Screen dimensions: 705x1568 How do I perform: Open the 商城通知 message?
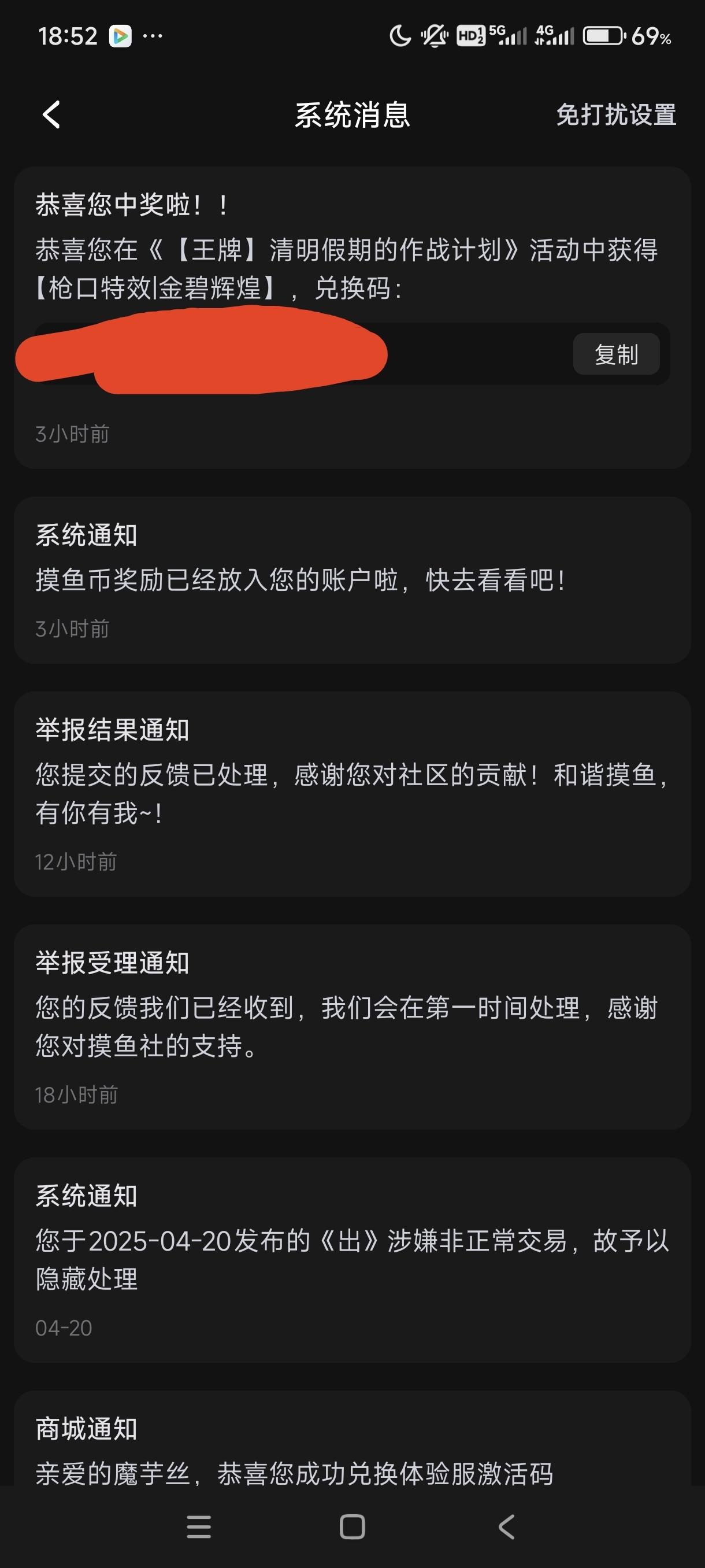tap(352, 1439)
